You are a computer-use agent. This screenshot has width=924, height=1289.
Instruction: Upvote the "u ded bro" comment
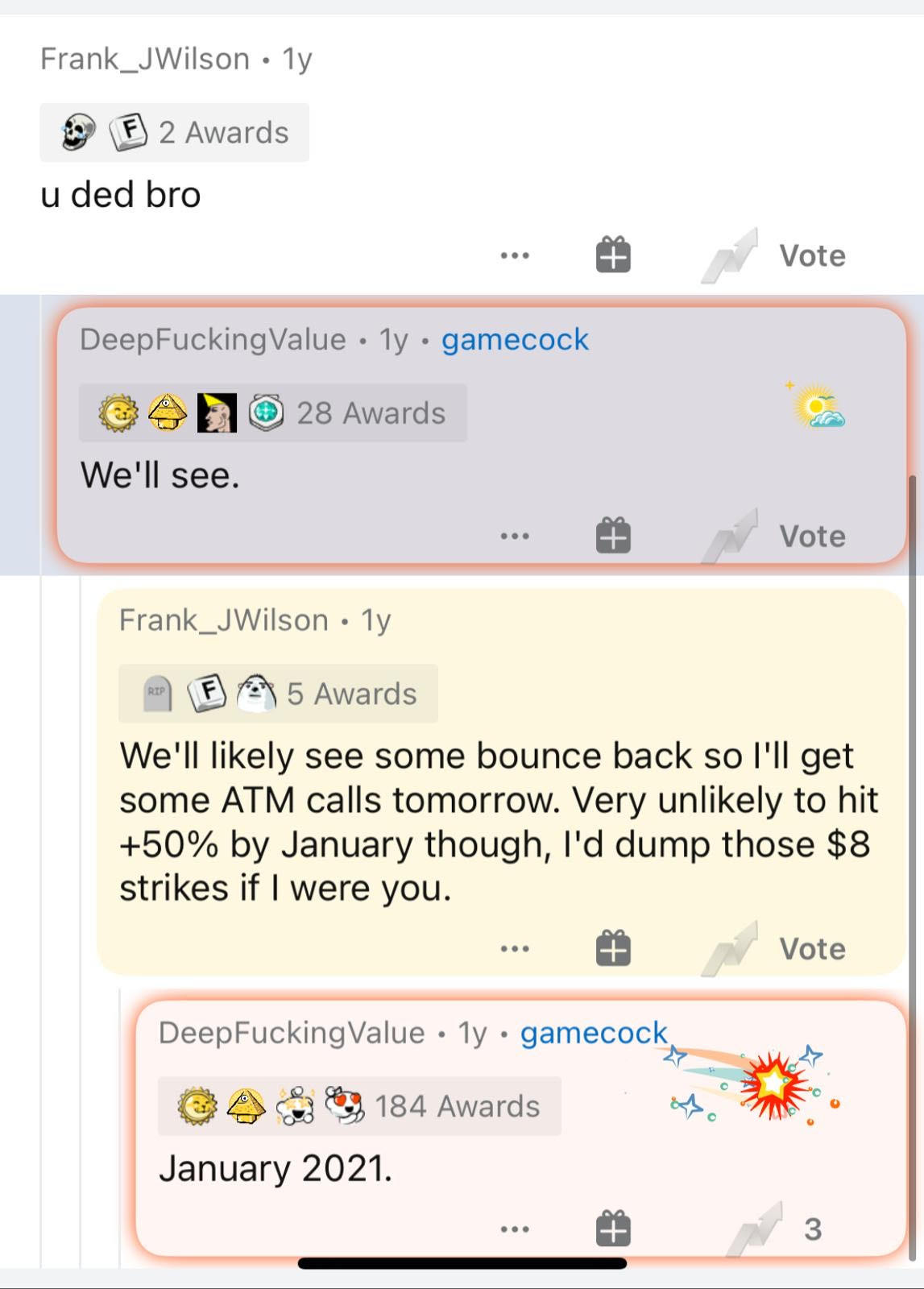pyautogui.click(x=730, y=256)
